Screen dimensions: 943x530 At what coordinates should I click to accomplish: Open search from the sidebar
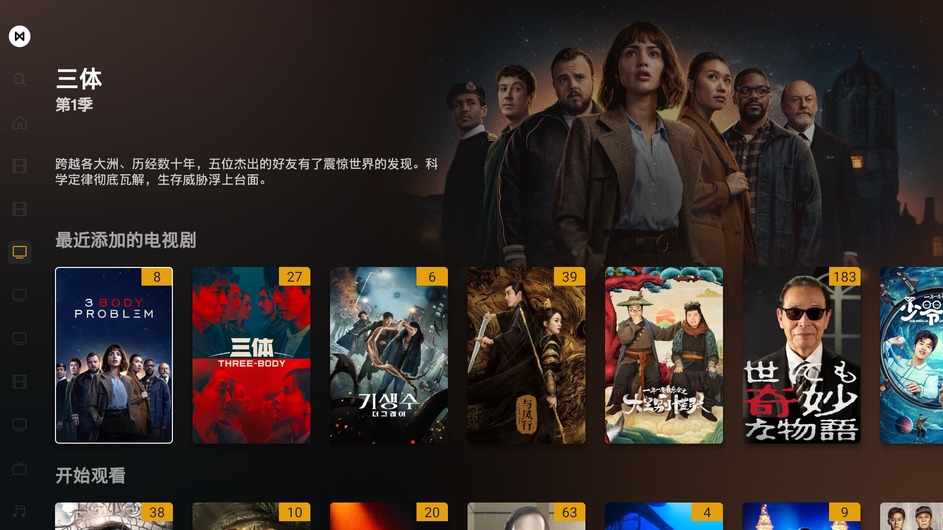click(19, 79)
